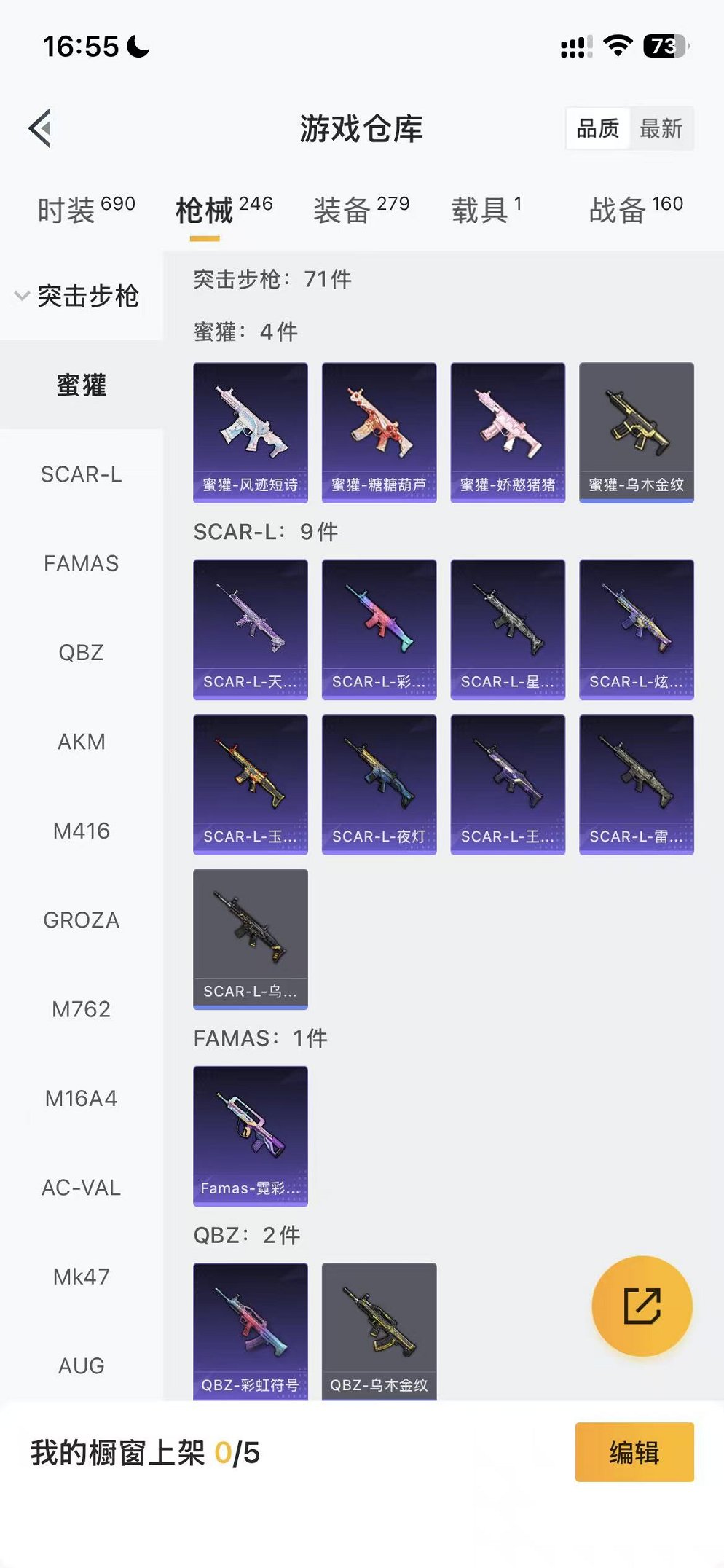Tap 编辑 to edit my showcase
The image size is (724, 1568).
tap(634, 1451)
